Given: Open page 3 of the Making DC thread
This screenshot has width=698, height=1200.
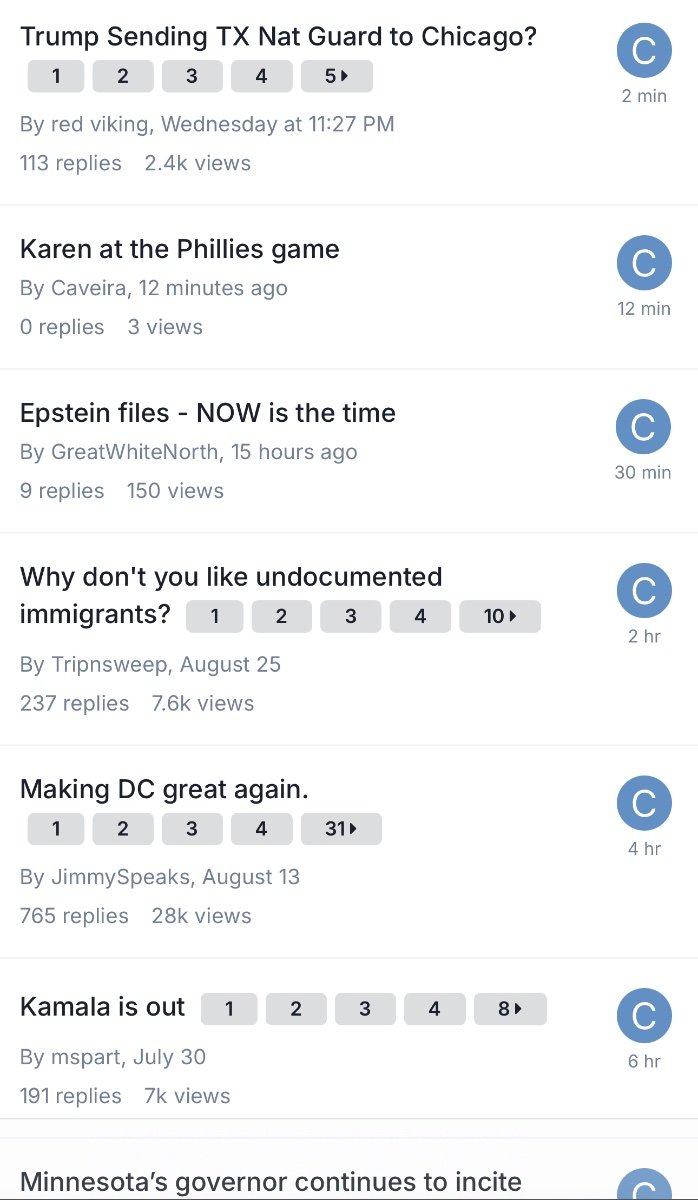Looking at the screenshot, I should pyautogui.click(x=192, y=829).
